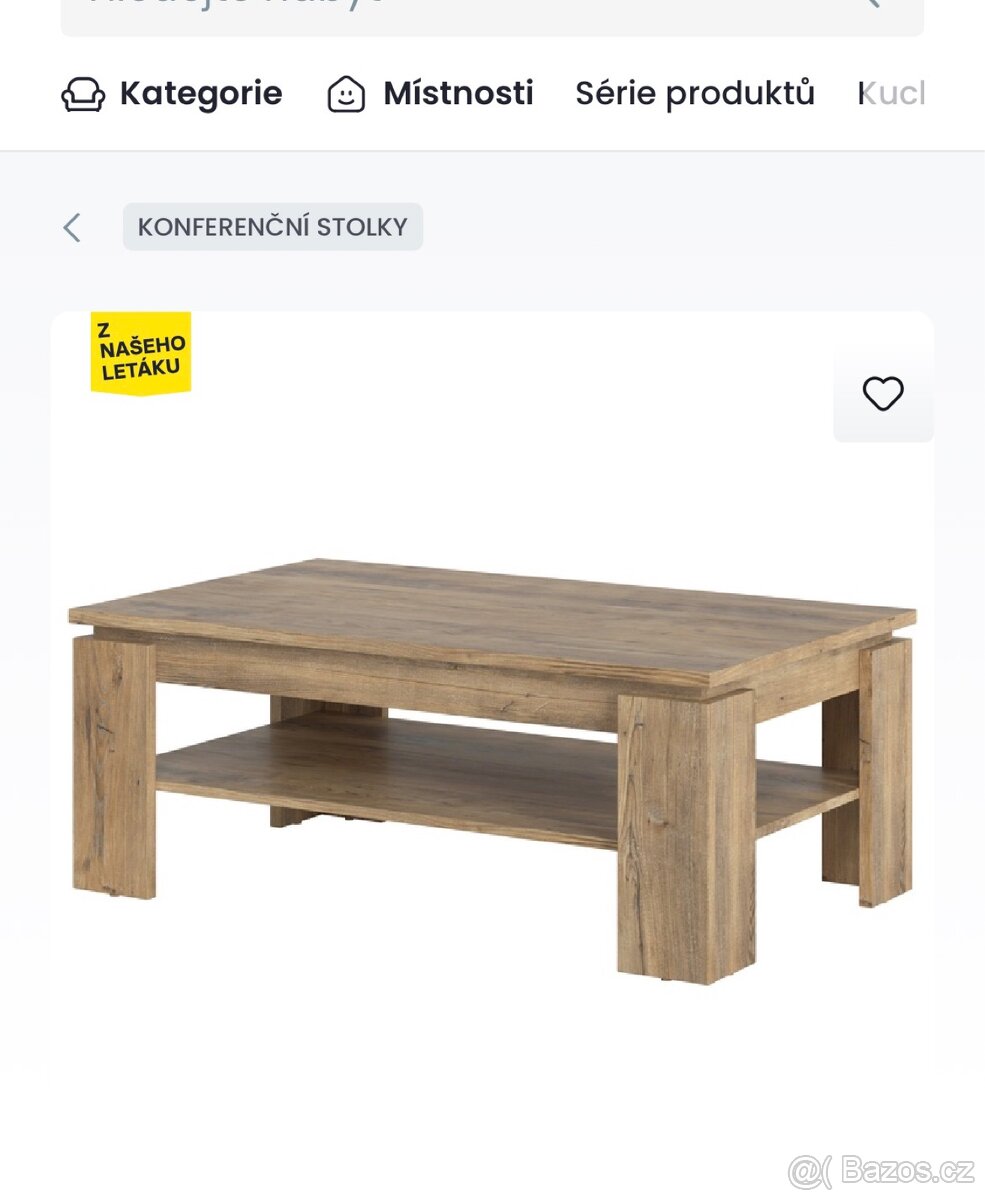Viewport: 985px width, 1200px height.
Task: Tap the search field at the top
Action: [x=460, y=10]
